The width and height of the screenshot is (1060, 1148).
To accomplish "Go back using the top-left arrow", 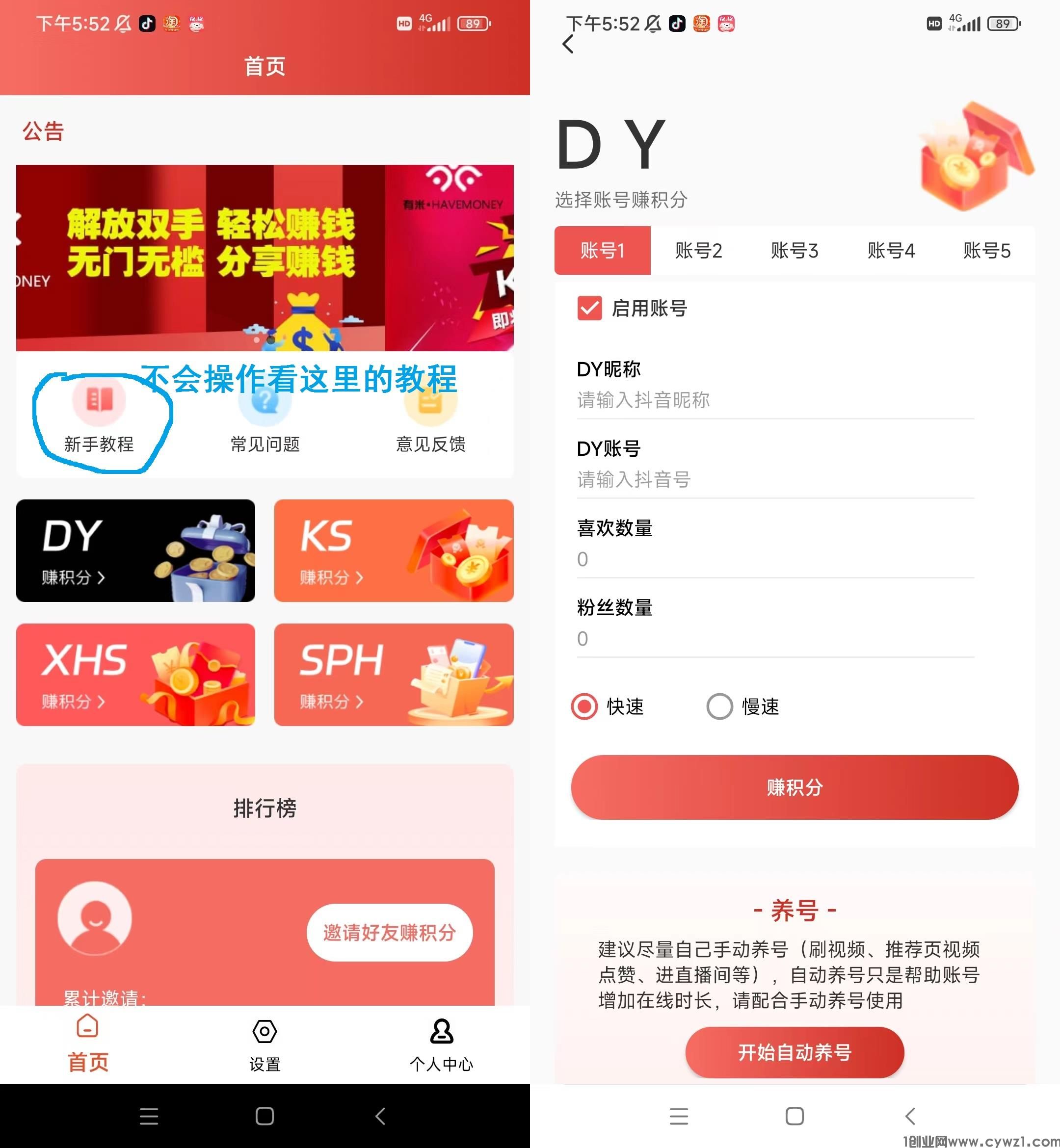I will (568, 45).
